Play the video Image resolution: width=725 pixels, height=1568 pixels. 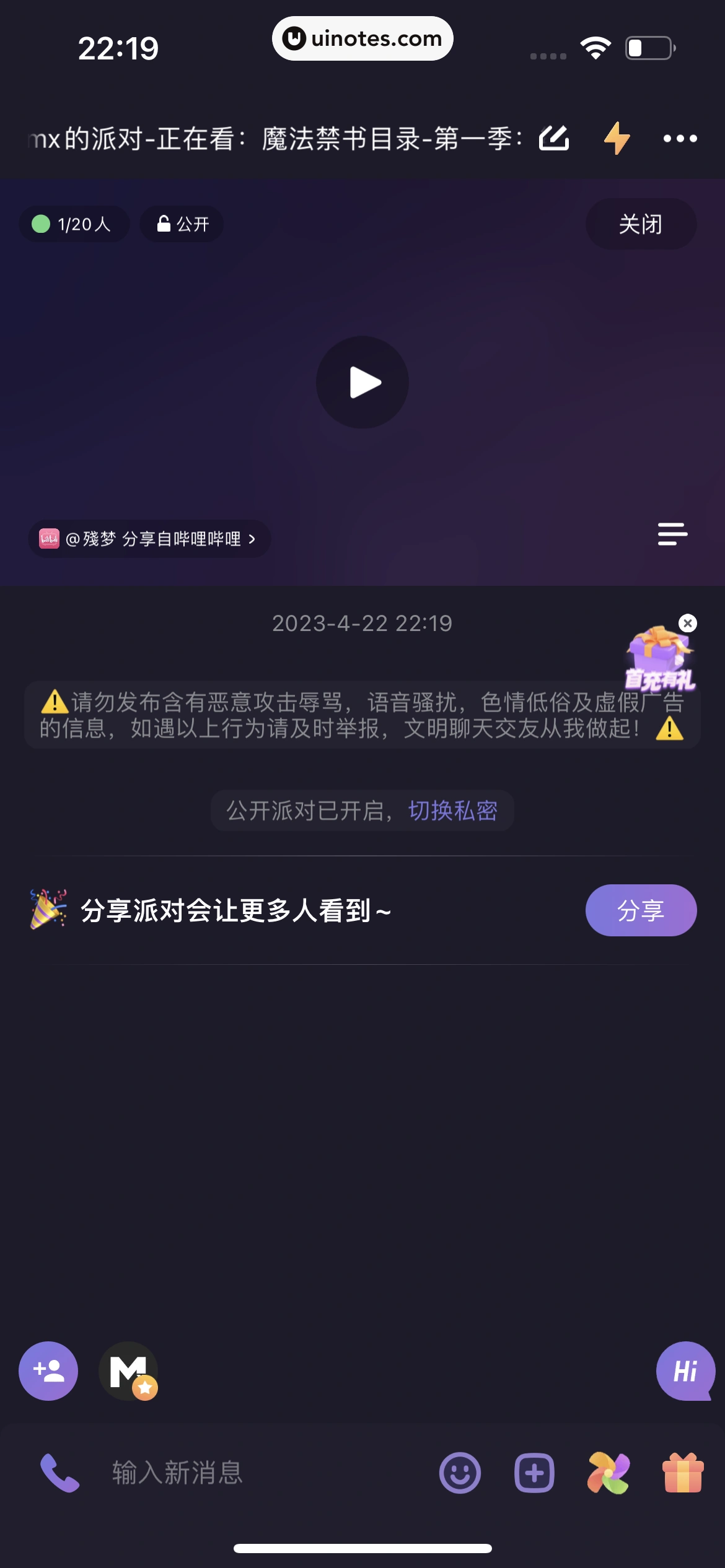tap(362, 382)
